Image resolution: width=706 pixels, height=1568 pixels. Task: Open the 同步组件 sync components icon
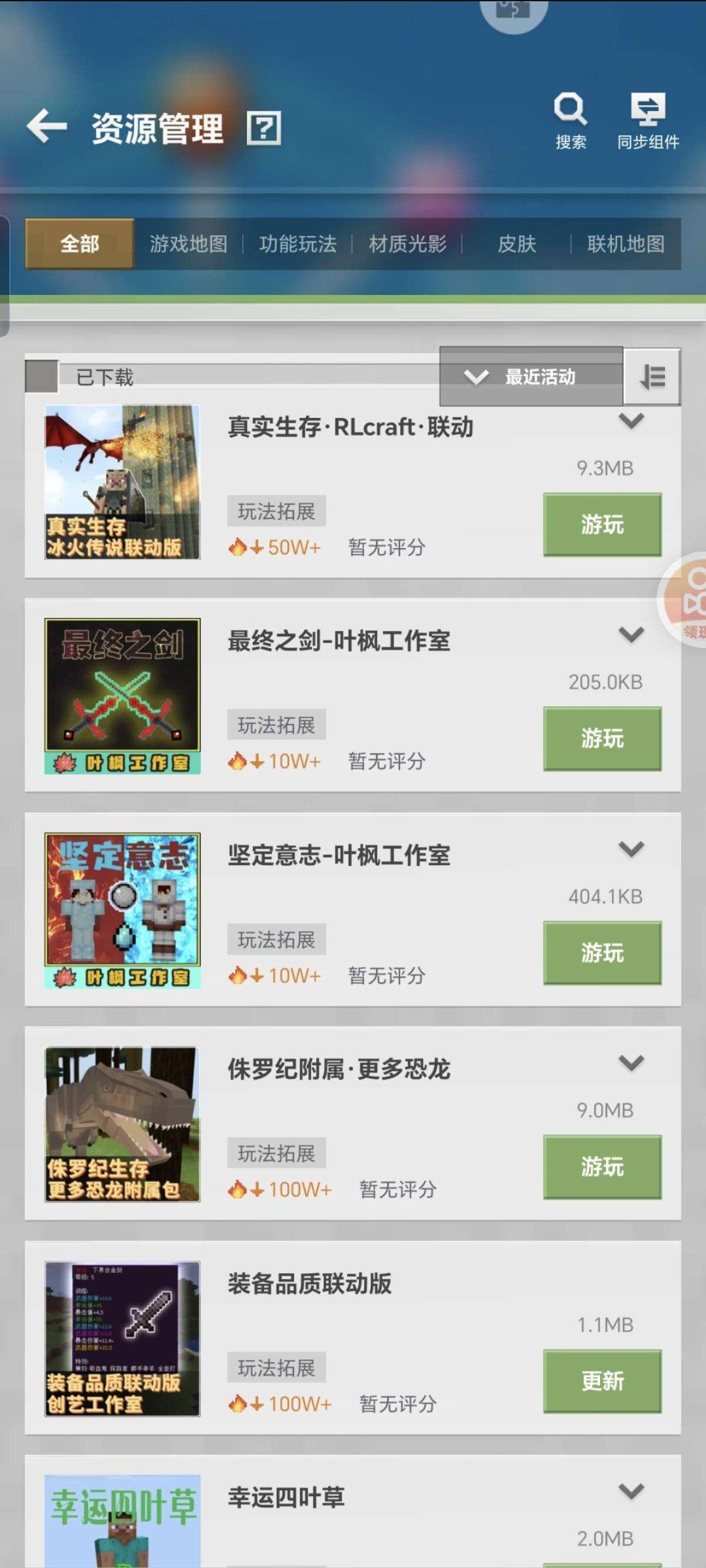[648, 110]
